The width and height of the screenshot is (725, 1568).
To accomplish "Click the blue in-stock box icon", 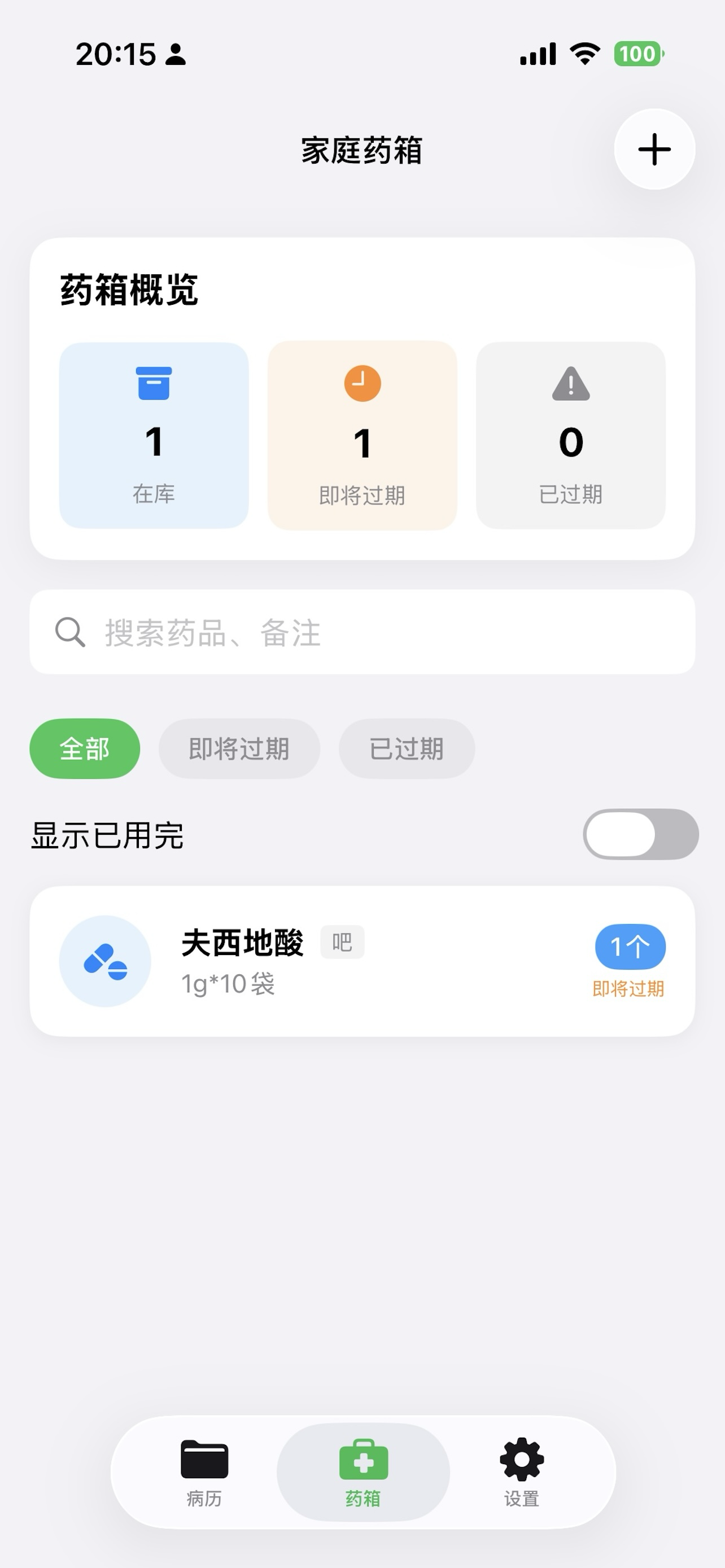I will coord(154,383).
